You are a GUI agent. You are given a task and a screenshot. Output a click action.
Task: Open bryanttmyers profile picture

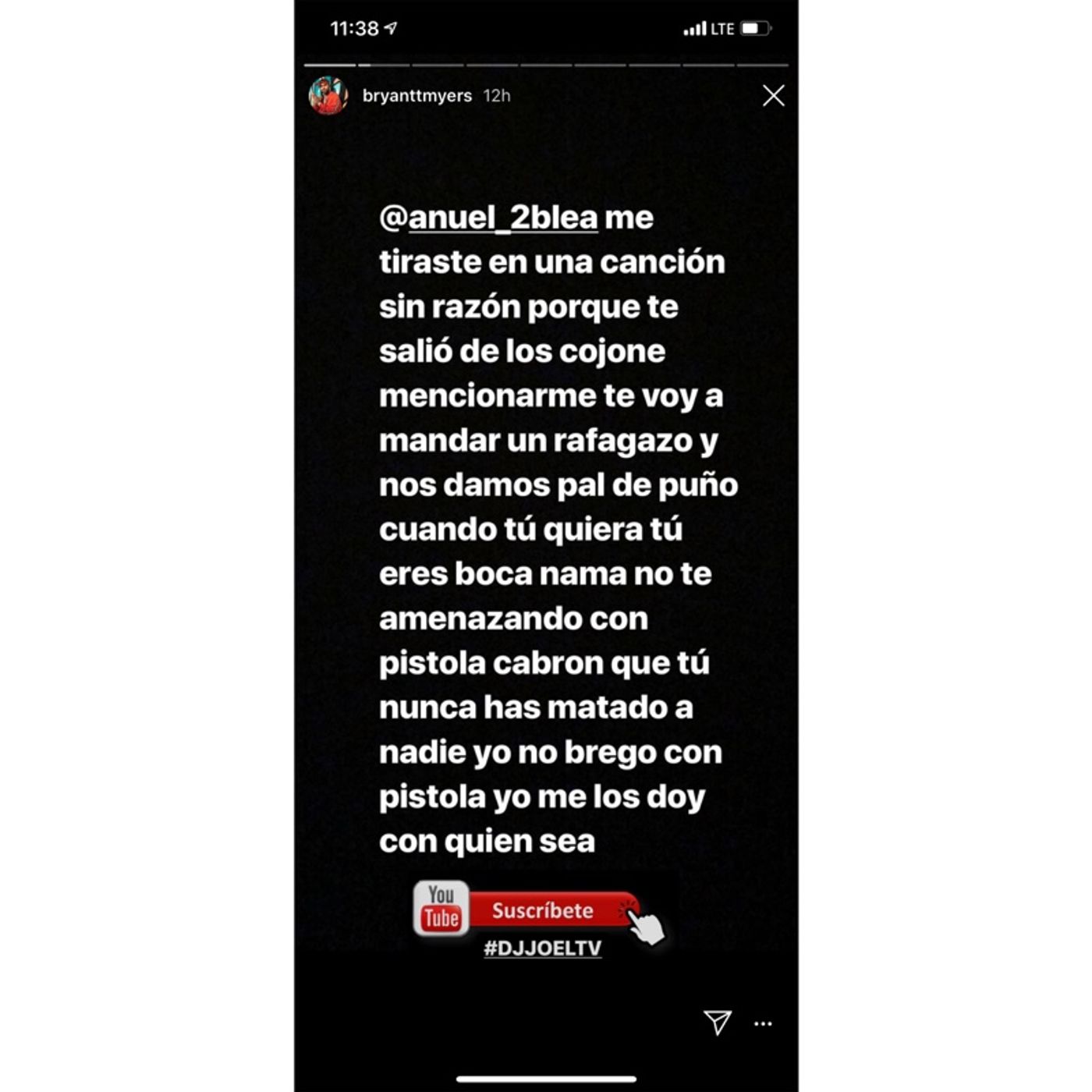pos(328,96)
